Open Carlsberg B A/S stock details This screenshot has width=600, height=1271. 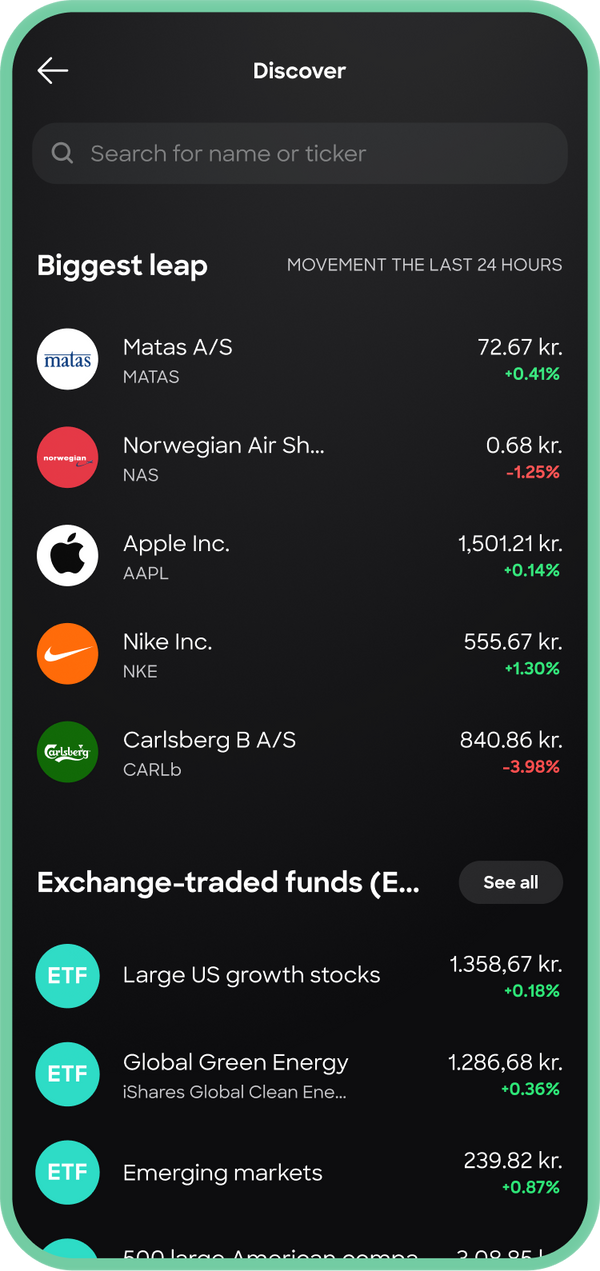coord(300,752)
